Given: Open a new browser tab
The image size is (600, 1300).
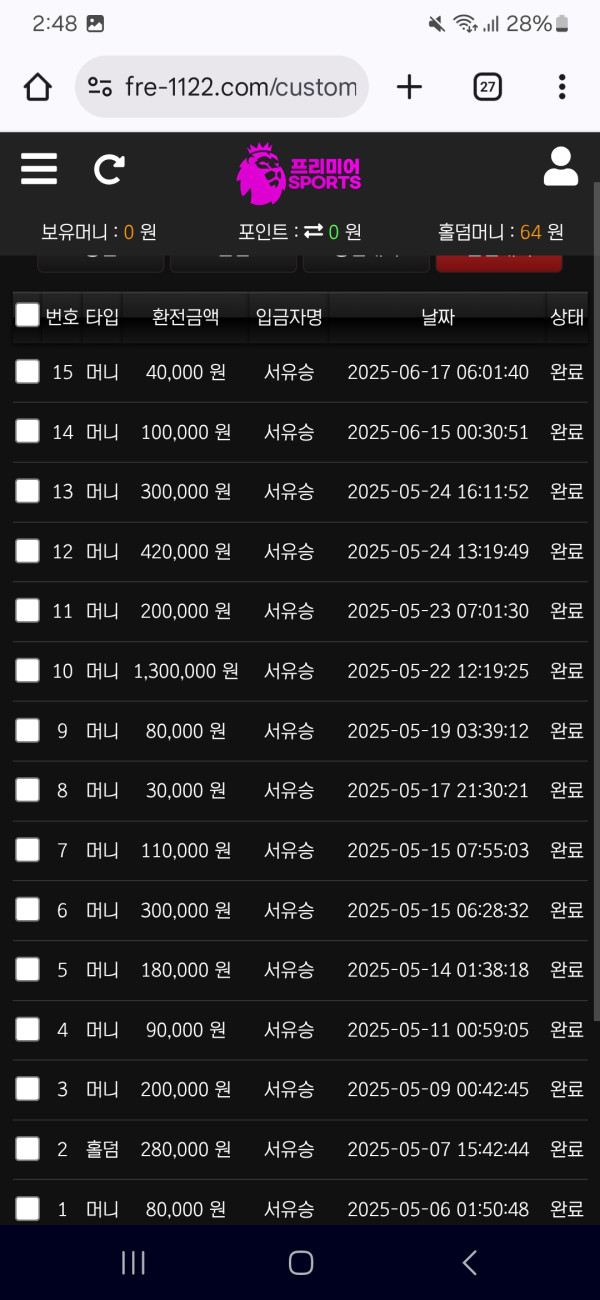Looking at the screenshot, I should [x=409, y=87].
